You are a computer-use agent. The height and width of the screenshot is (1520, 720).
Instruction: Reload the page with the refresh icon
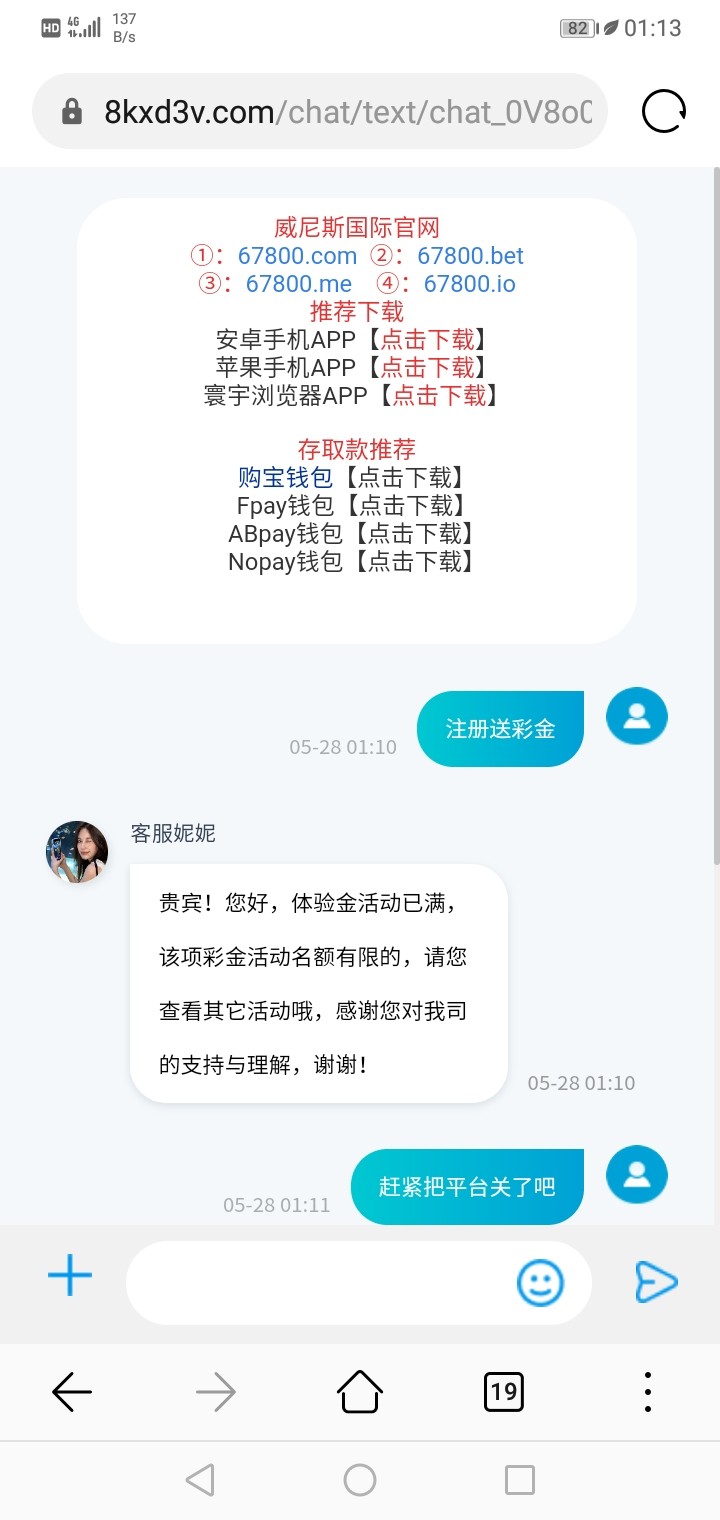tap(663, 111)
